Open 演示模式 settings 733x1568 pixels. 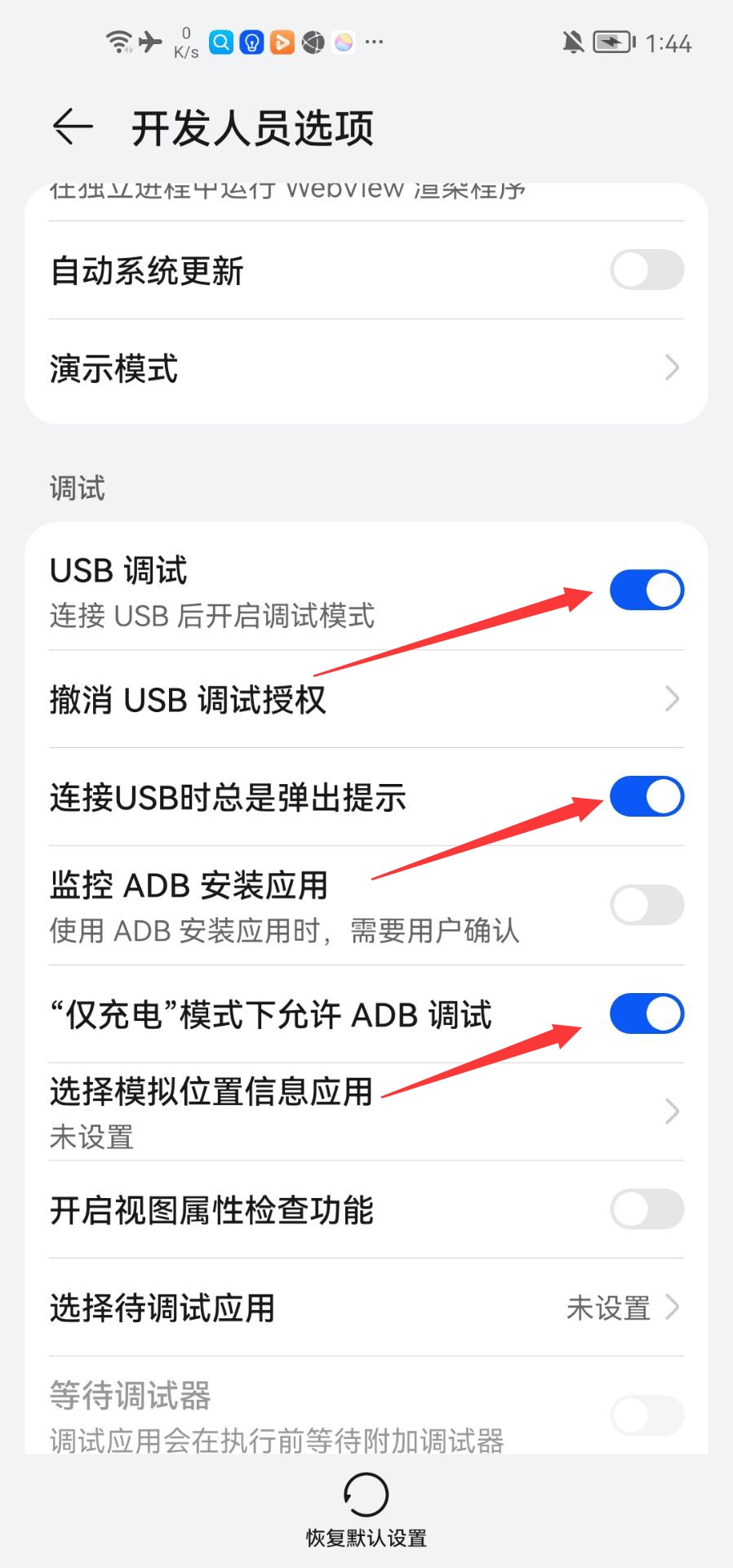click(366, 368)
